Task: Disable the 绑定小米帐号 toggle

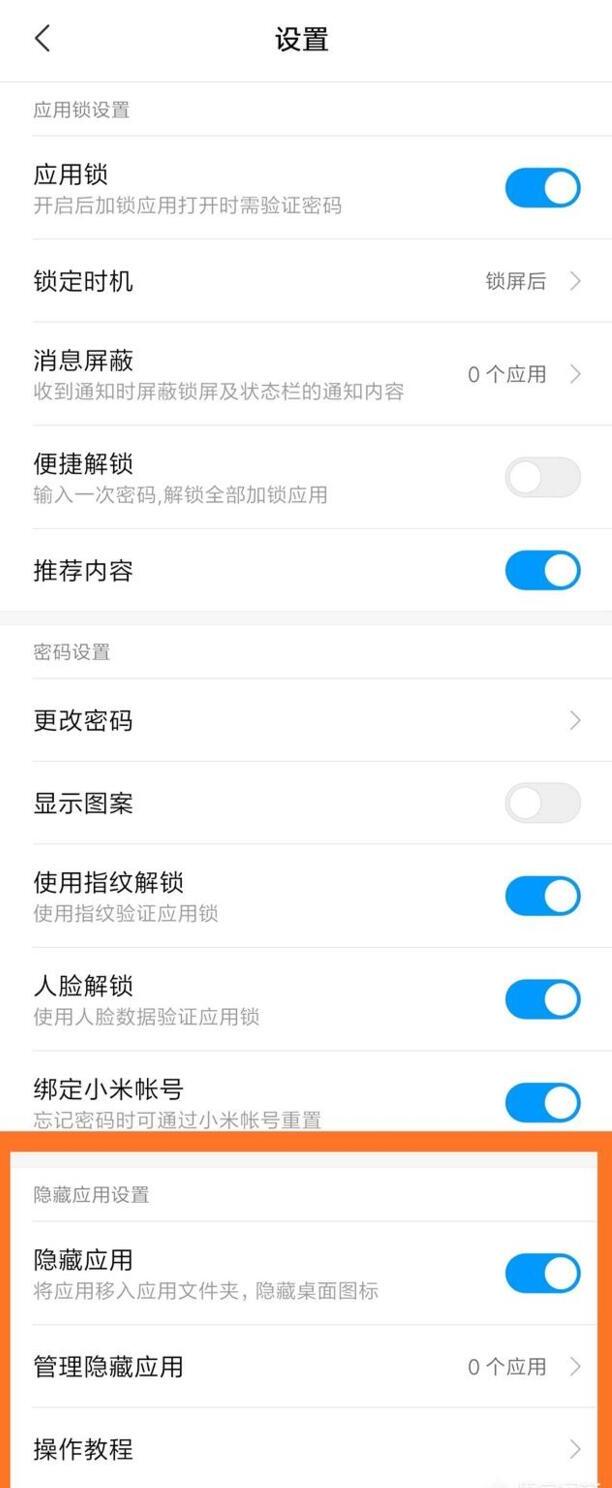Action: tap(542, 1102)
